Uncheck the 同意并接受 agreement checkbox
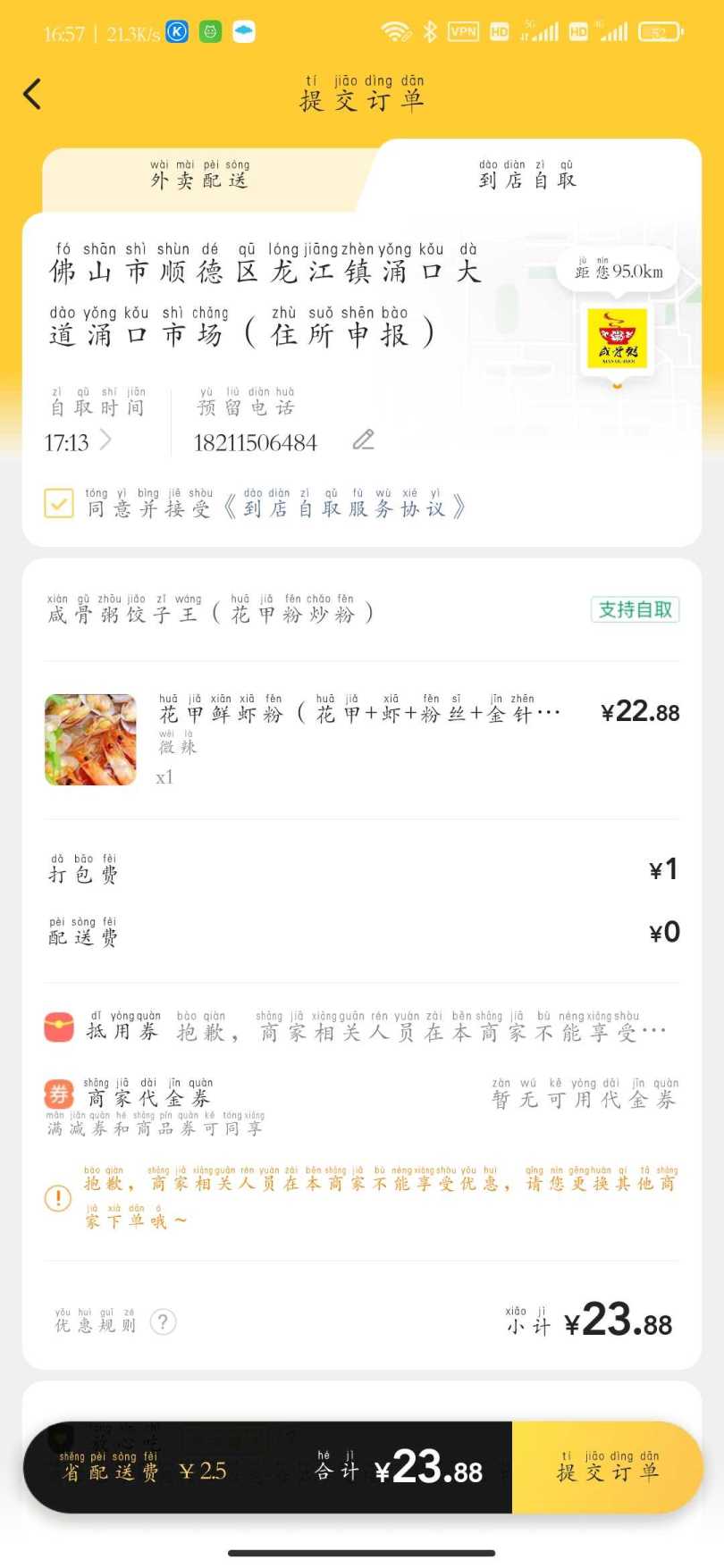The image size is (724, 1568). tap(59, 504)
